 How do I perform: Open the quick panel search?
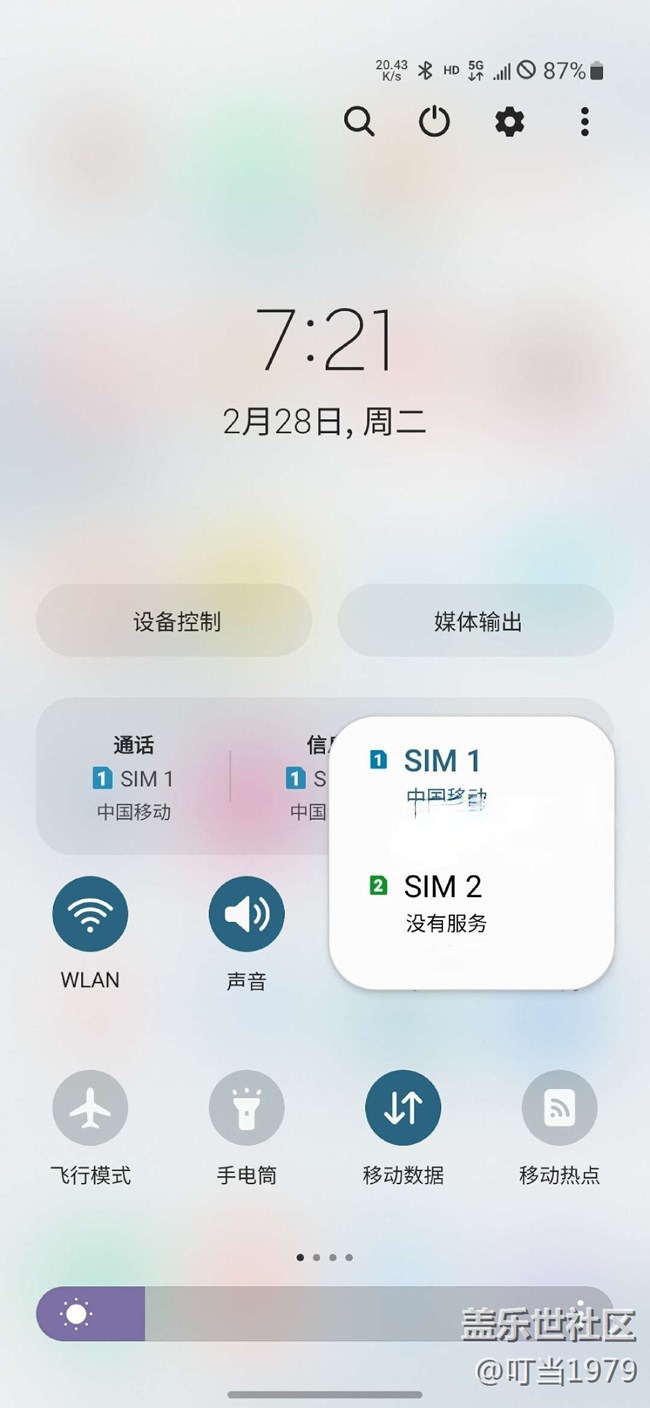point(359,122)
